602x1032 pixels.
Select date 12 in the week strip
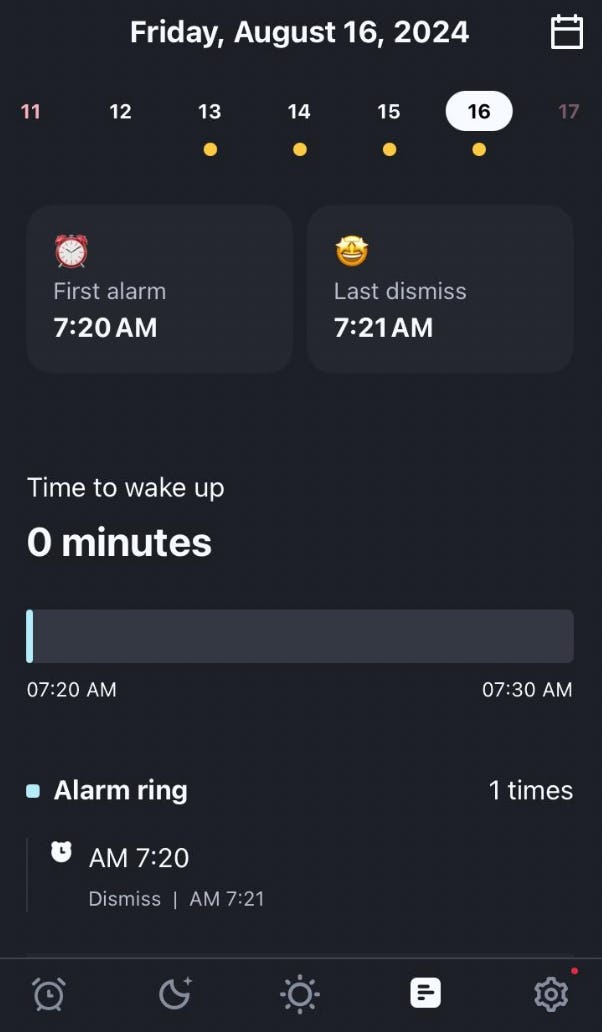tap(120, 112)
